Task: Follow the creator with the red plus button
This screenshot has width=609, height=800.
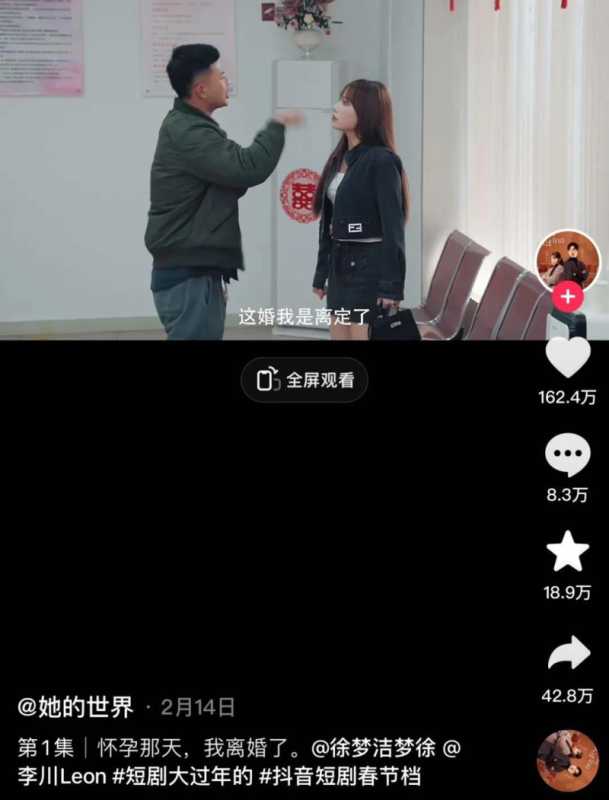Action: 567,297
